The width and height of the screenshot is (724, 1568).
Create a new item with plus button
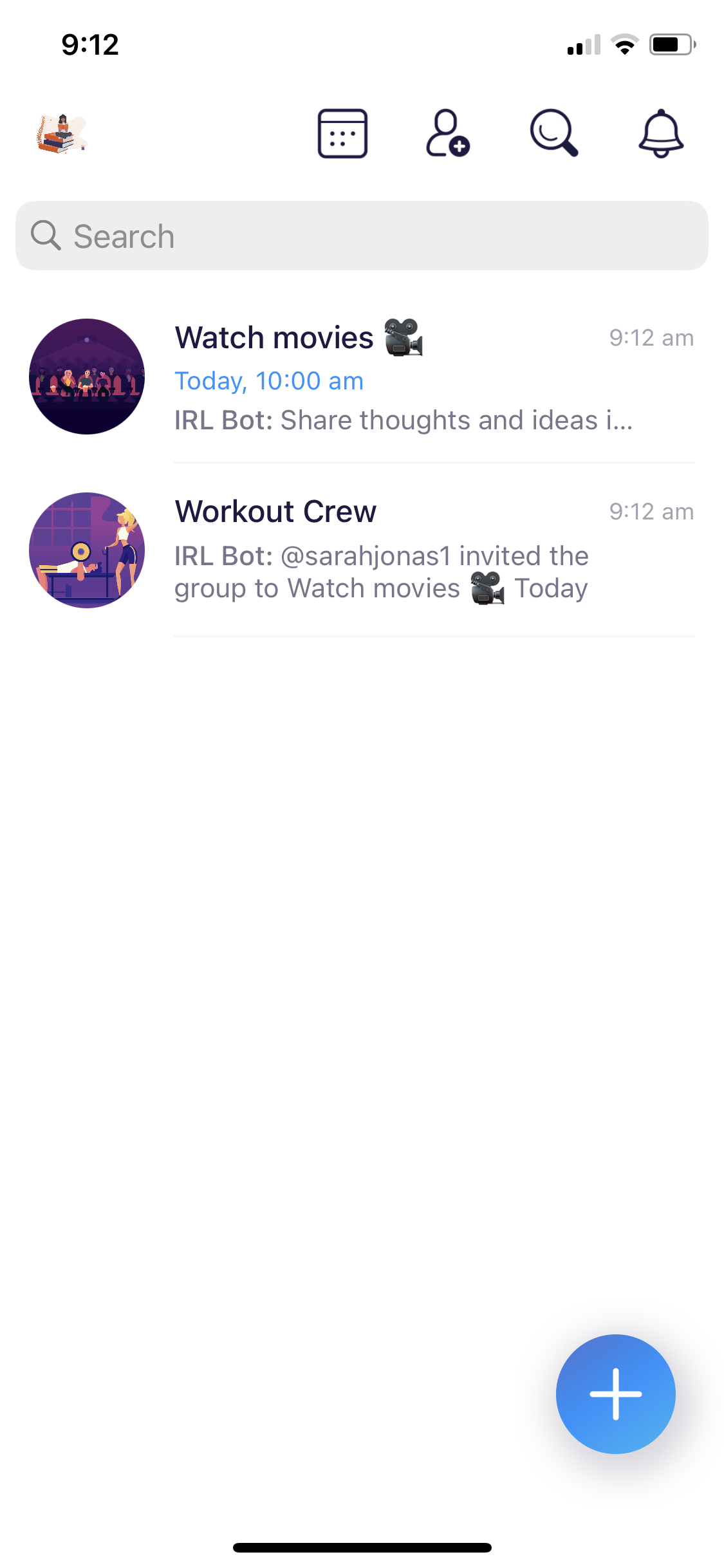[615, 1394]
